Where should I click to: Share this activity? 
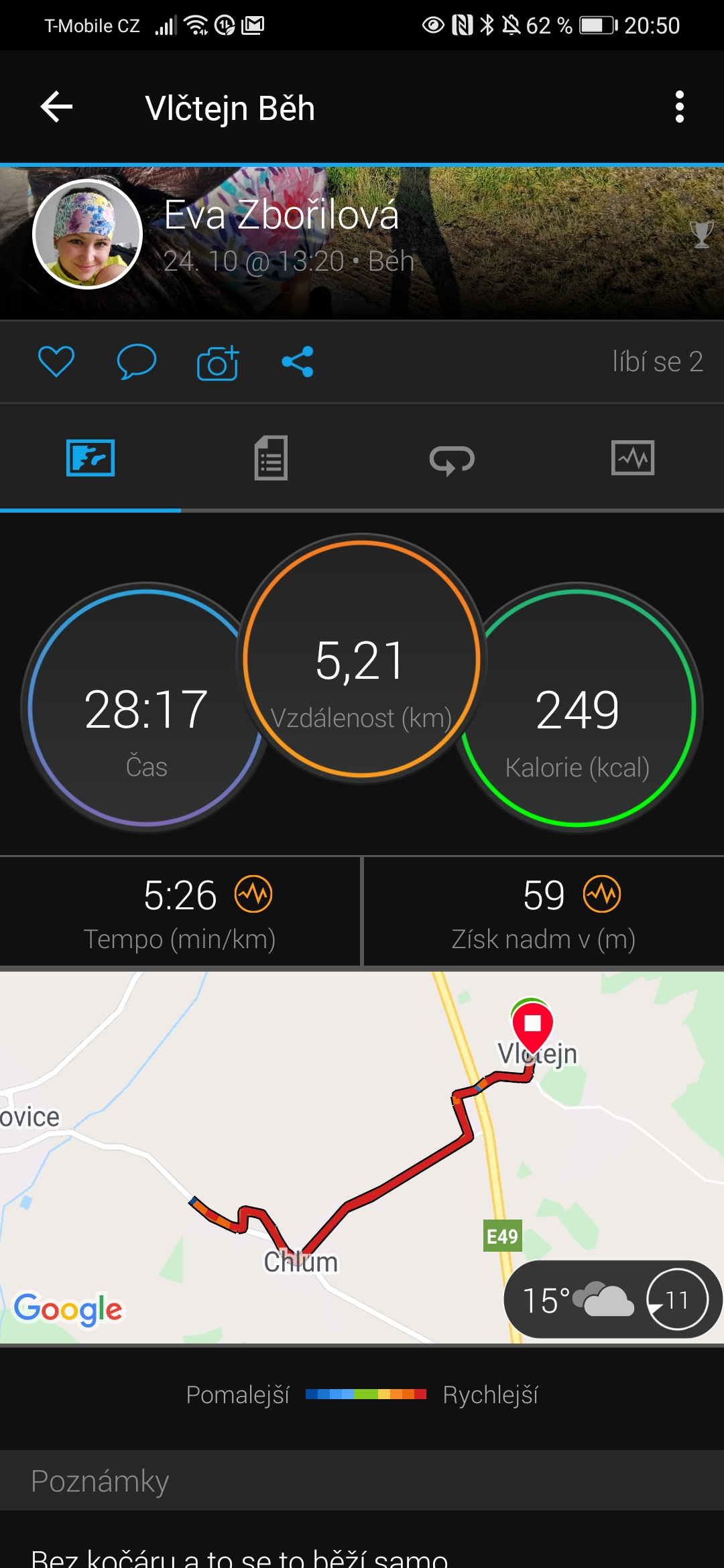point(298,362)
